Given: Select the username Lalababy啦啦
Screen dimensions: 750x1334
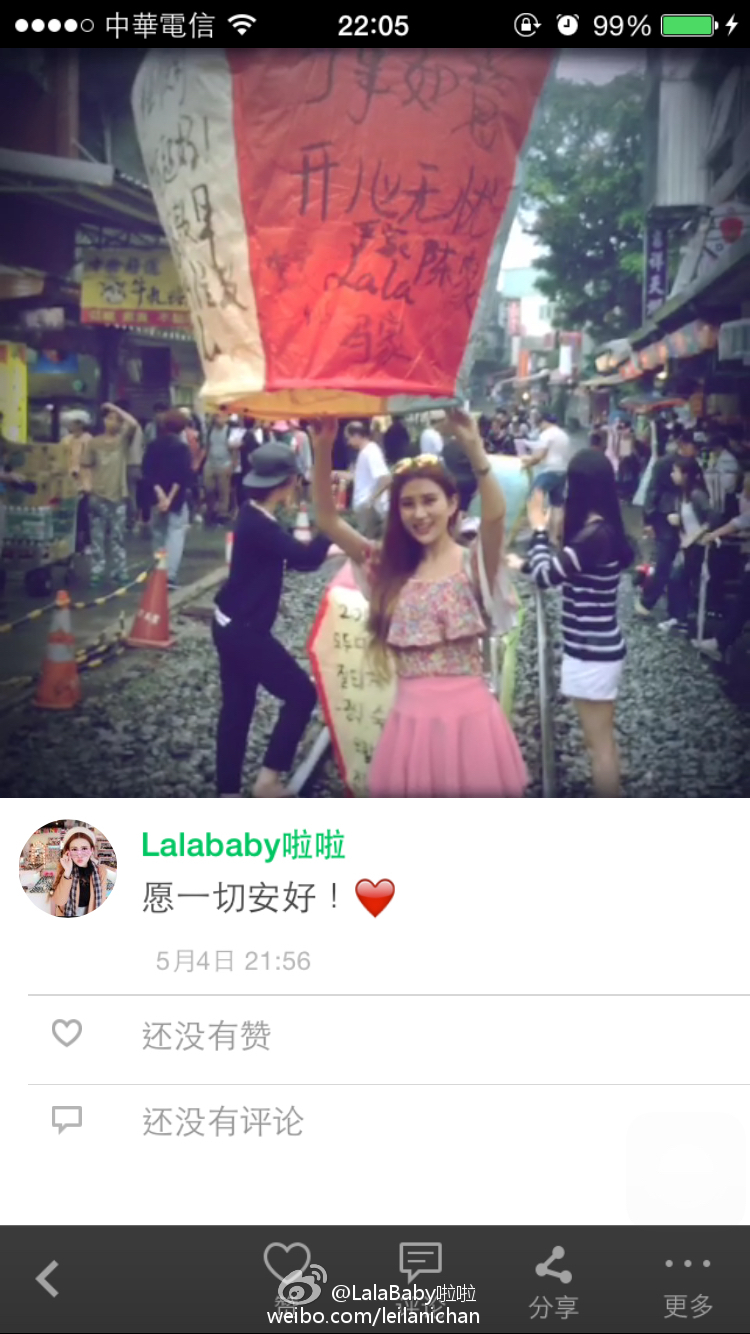Looking at the screenshot, I should coord(242,845).
